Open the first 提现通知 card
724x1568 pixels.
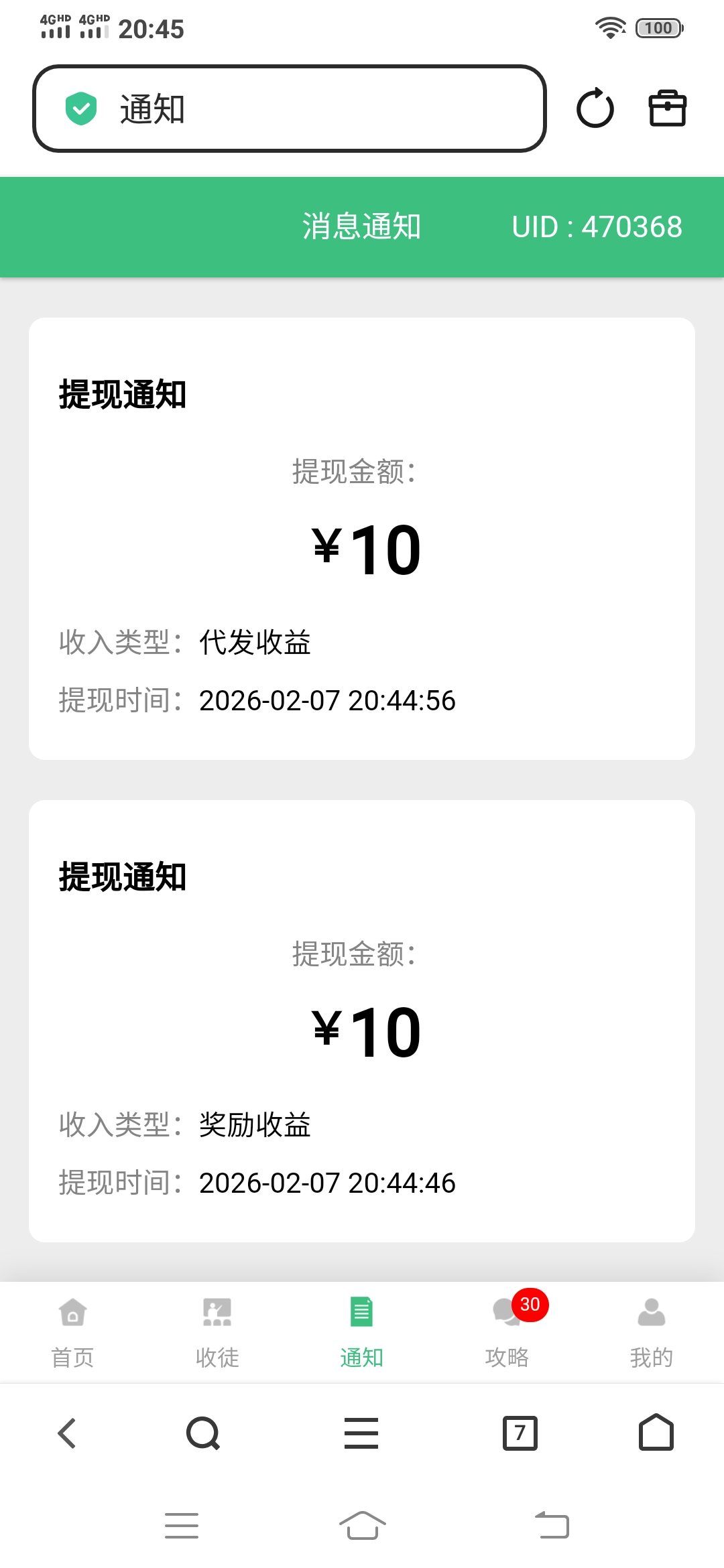click(x=361, y=539)
